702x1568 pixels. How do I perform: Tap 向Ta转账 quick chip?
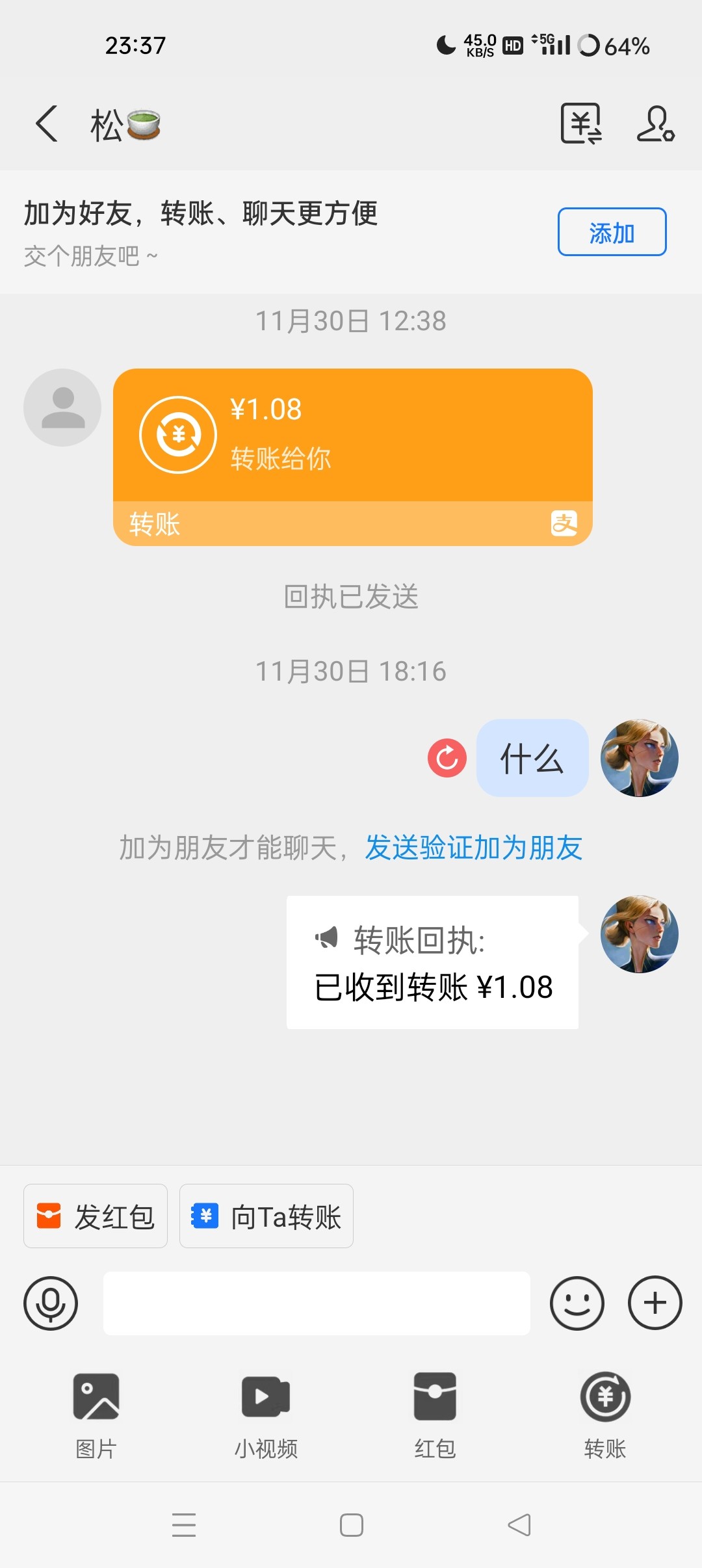(266, 1216)
